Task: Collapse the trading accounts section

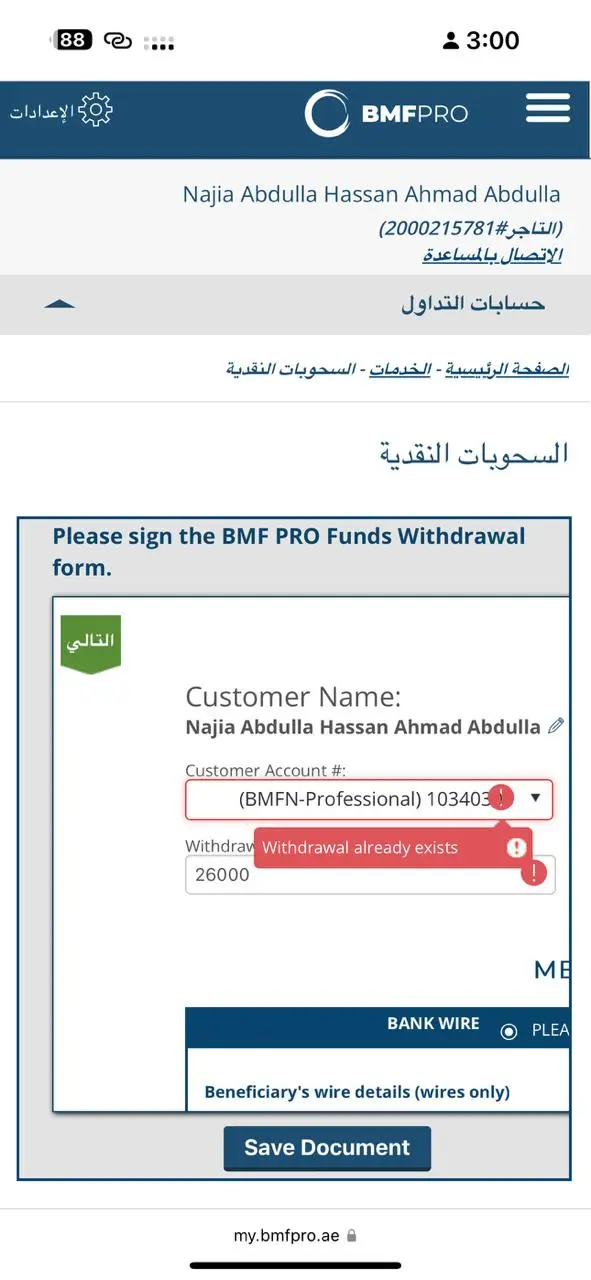Action: pos(60,304)
